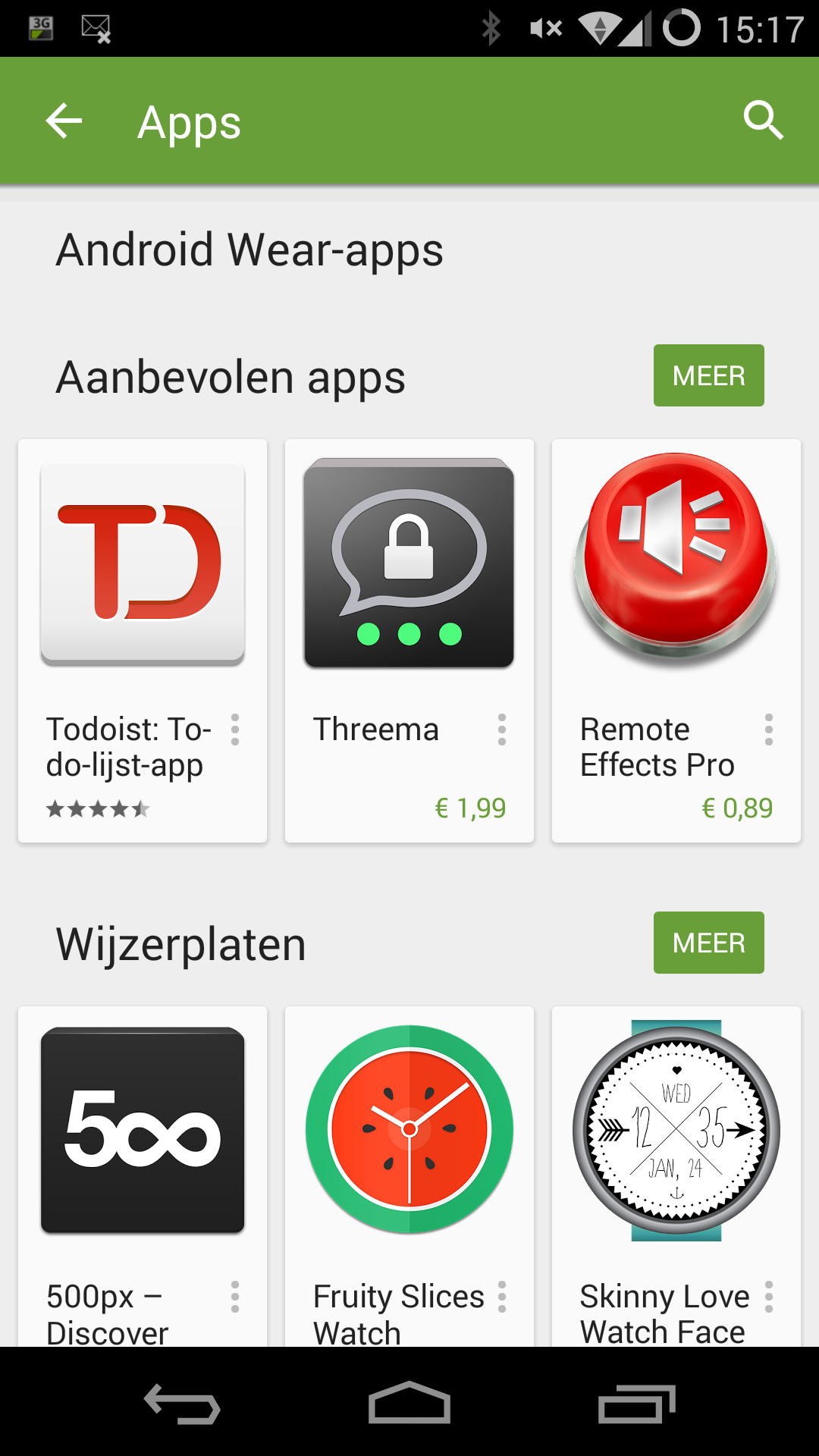Go to the Android home screen

[409, 1403]
